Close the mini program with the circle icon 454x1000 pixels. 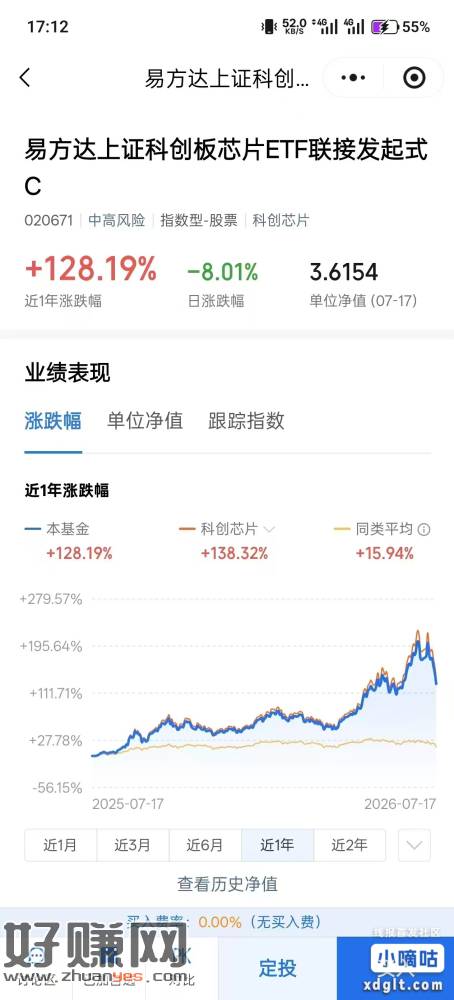tap(414, 78)
